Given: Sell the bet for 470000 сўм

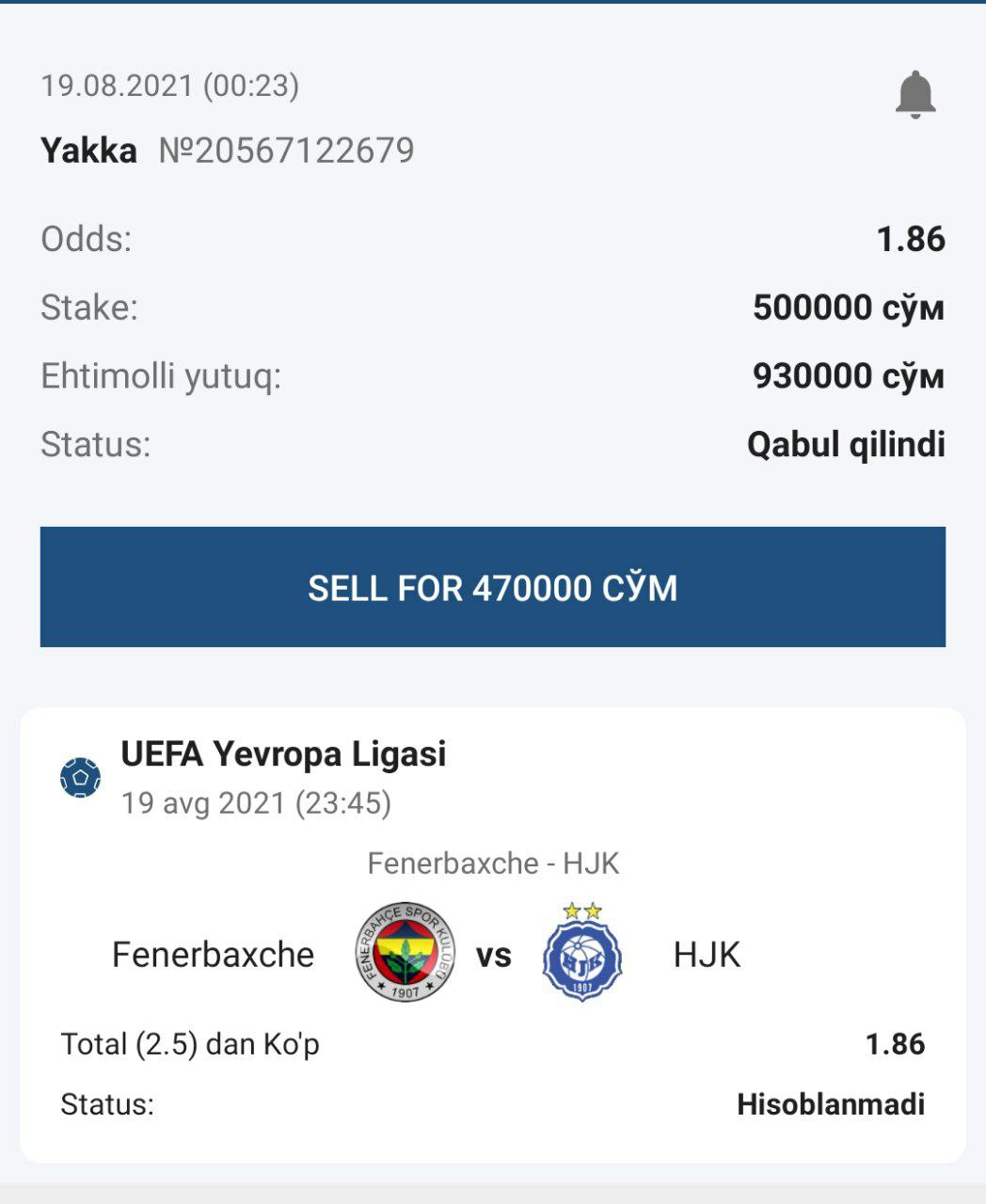Looking at the screenshot, I should 492,587.
